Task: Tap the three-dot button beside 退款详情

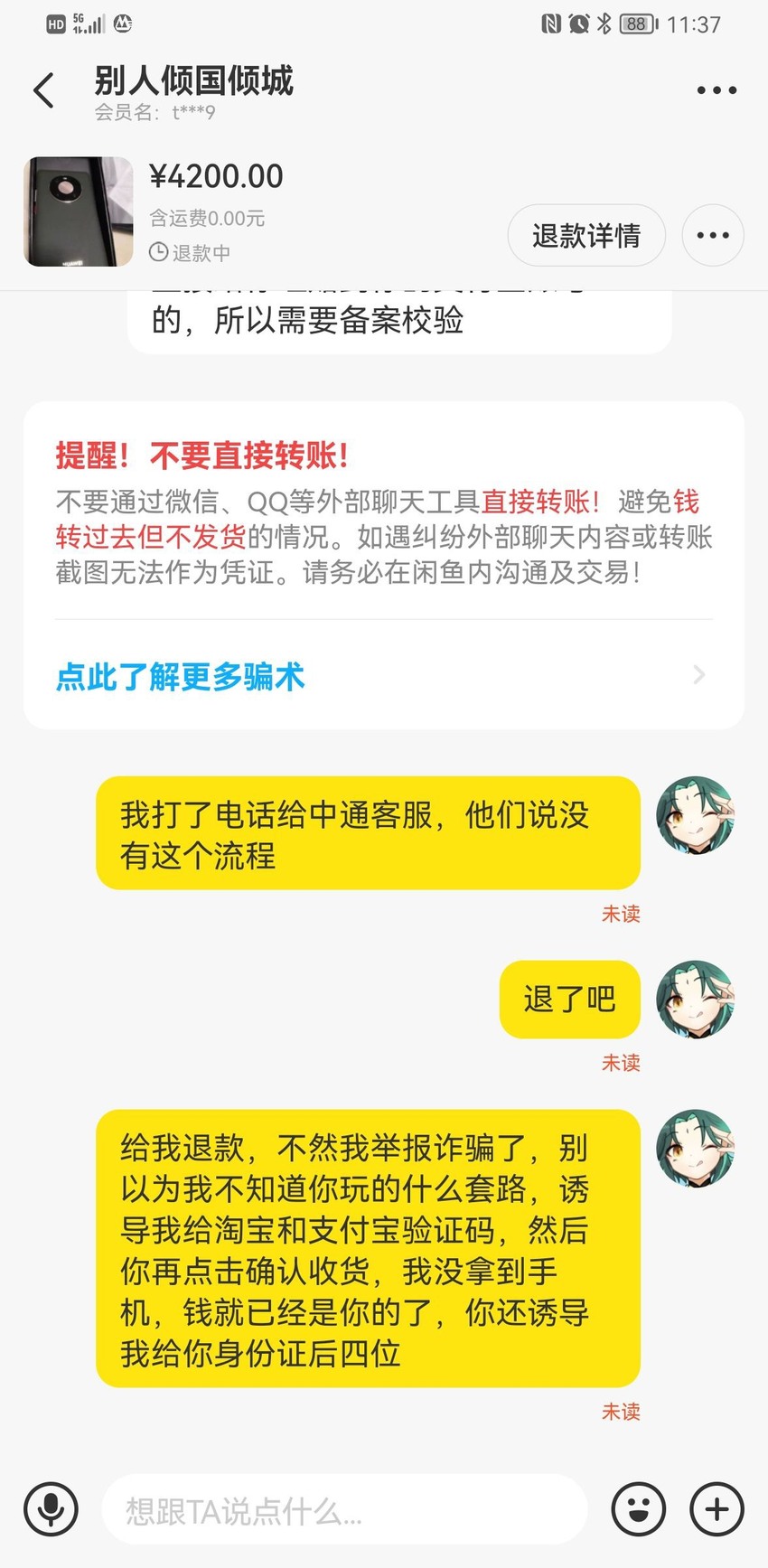Action: pos(713,236)
